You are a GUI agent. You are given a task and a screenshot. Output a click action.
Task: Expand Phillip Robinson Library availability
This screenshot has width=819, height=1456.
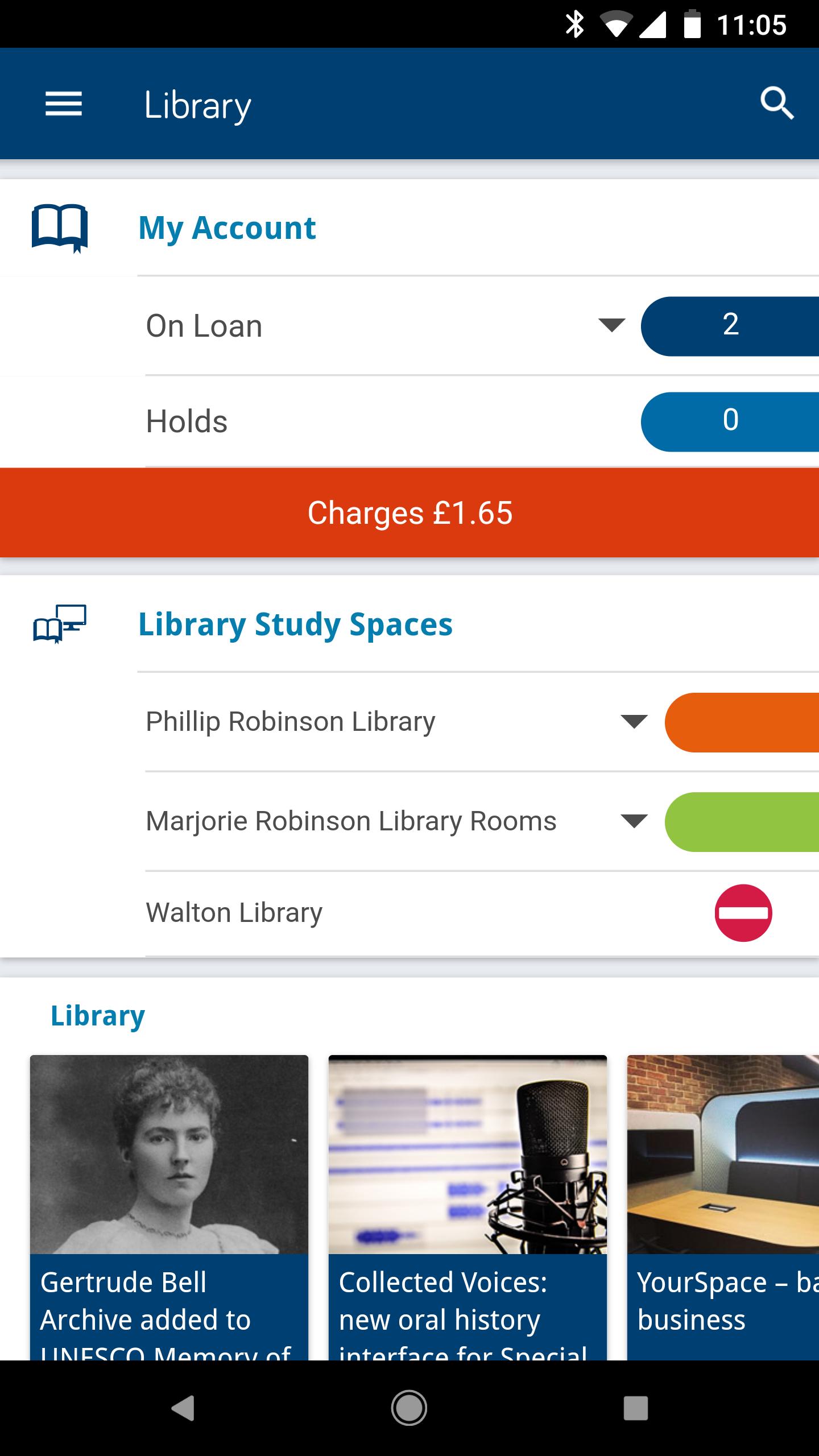[x=634, y=722]
